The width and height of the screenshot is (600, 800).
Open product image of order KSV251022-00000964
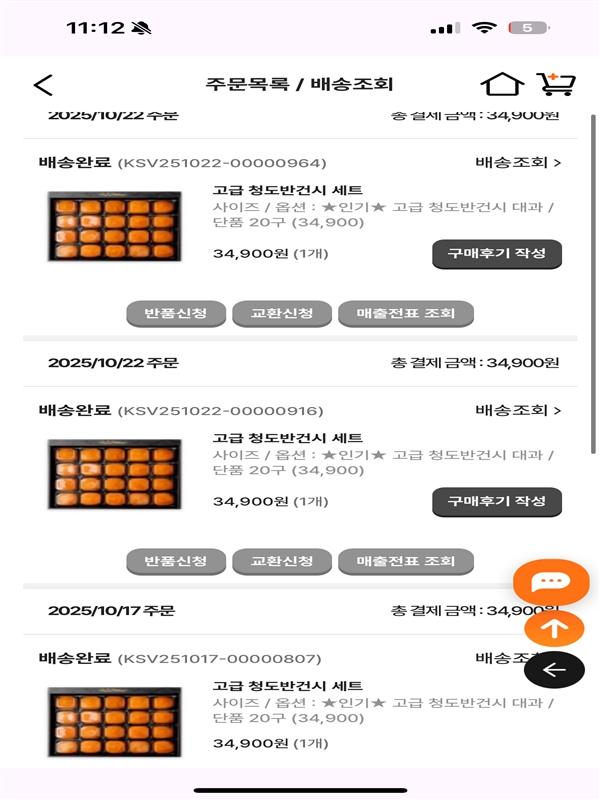tap(114, 226)
